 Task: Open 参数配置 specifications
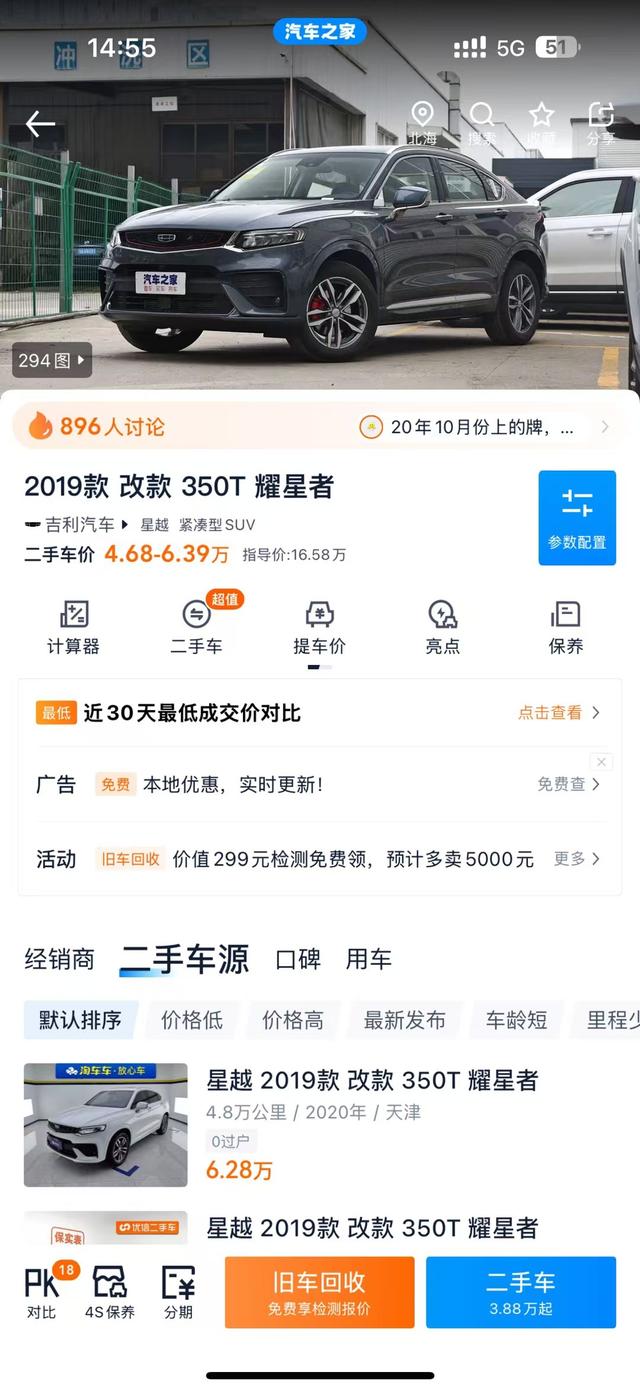[x=577, y=517]
